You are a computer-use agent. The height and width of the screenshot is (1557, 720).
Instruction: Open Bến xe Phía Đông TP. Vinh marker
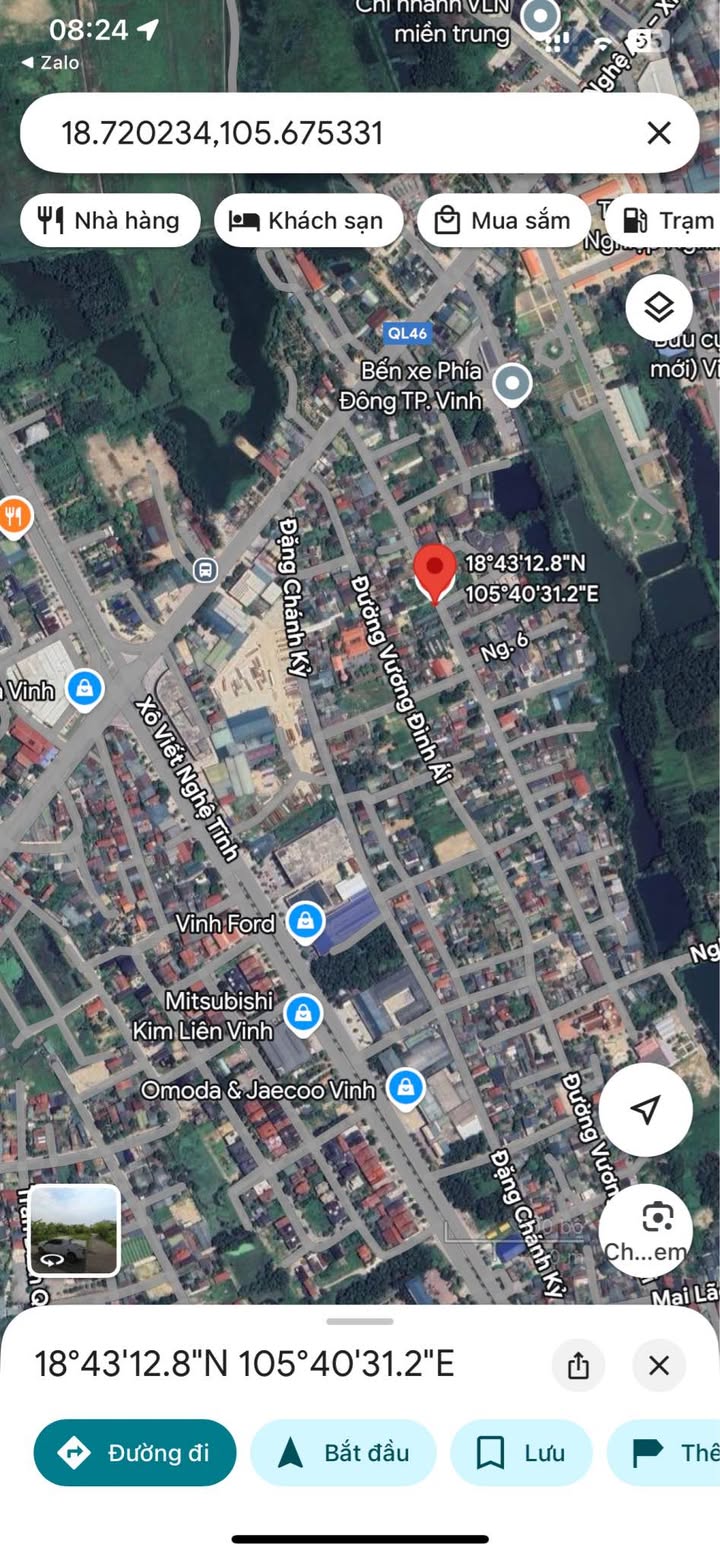513,383
